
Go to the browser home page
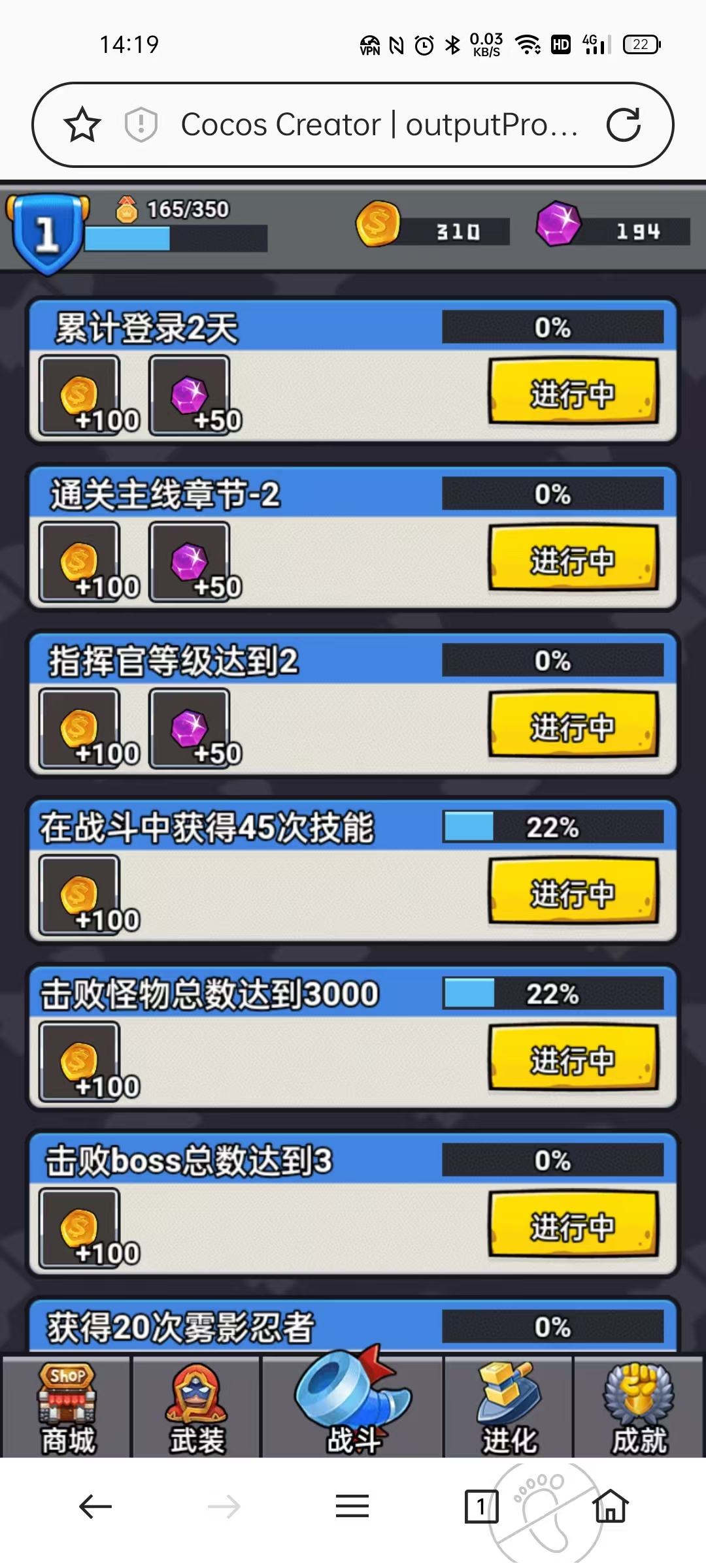click(611, 1507)
